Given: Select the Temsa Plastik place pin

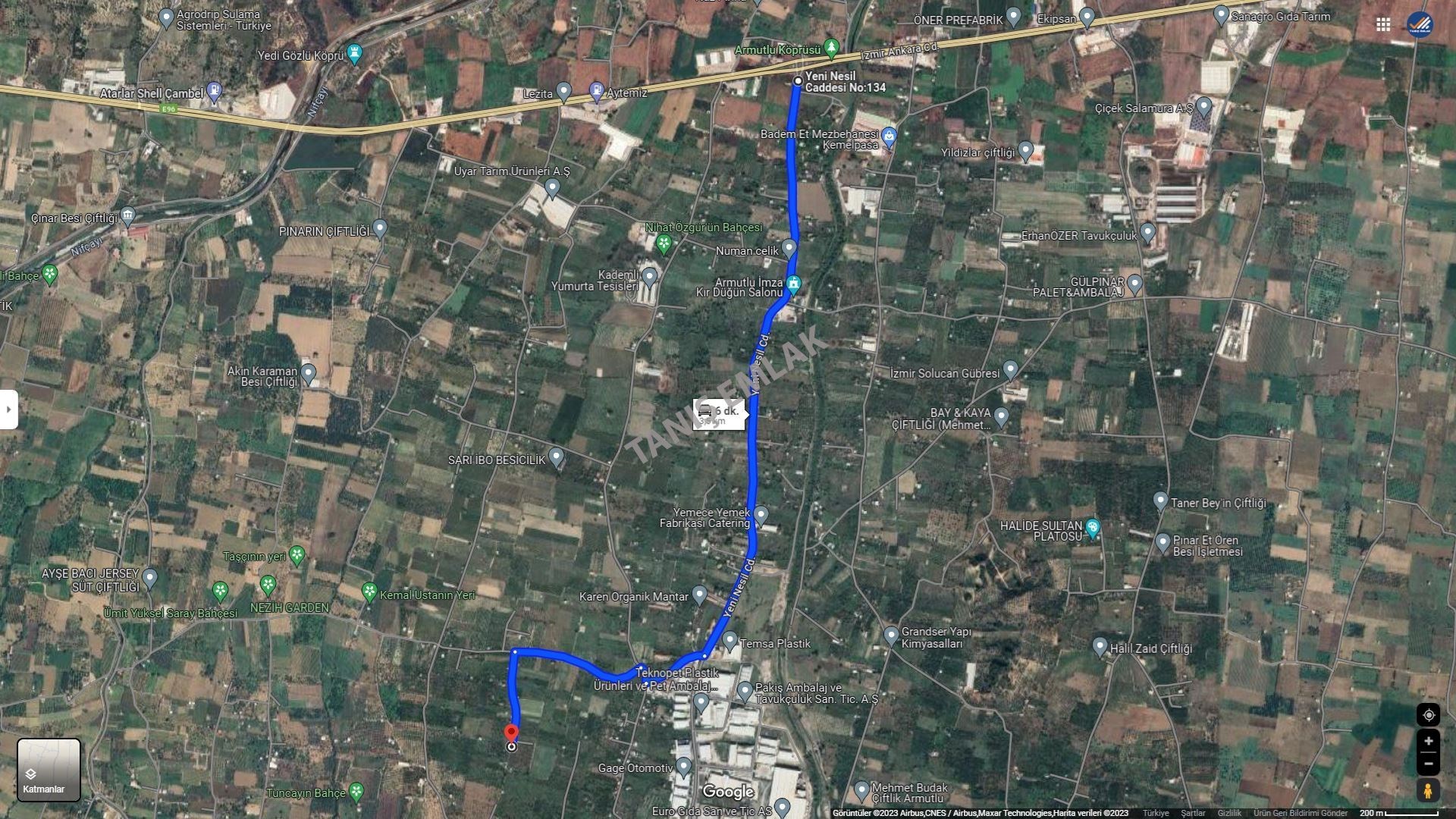Looking at the screenshot, I should (x=730, y=641).
